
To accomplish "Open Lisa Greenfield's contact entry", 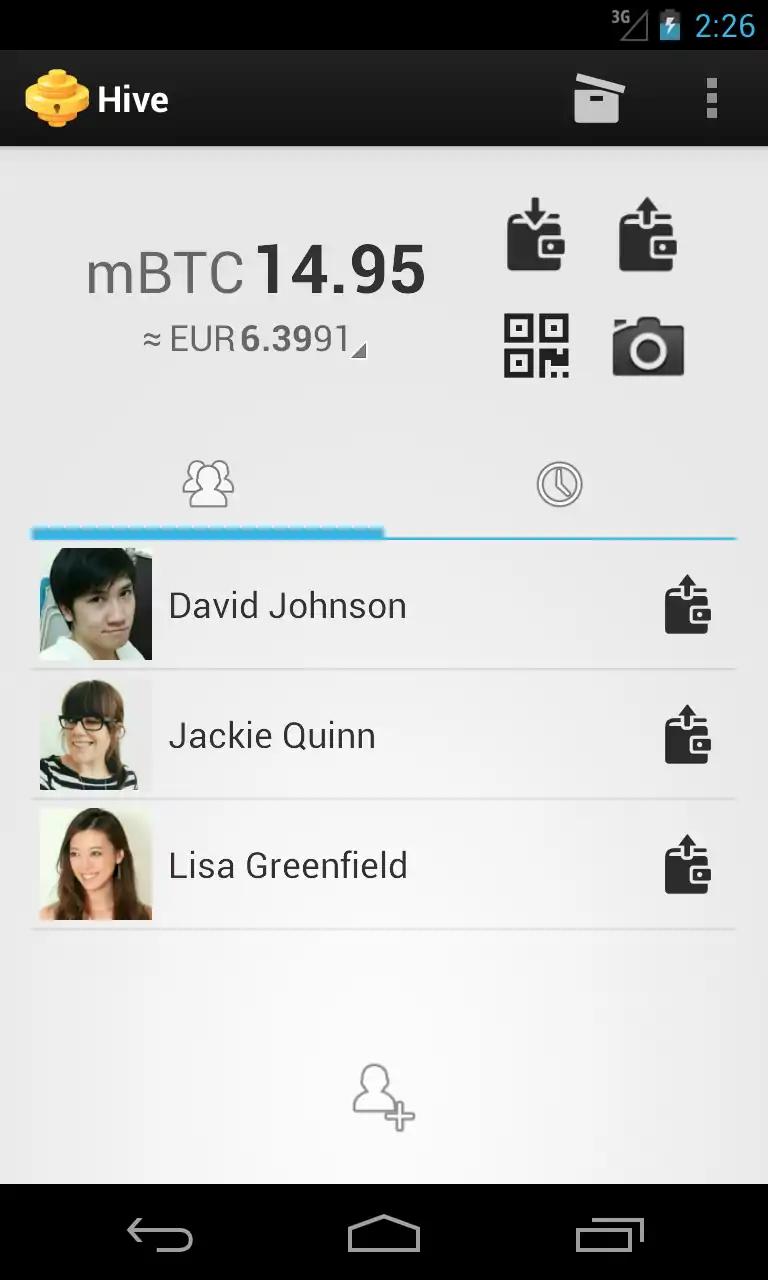I will coord(287,866).
